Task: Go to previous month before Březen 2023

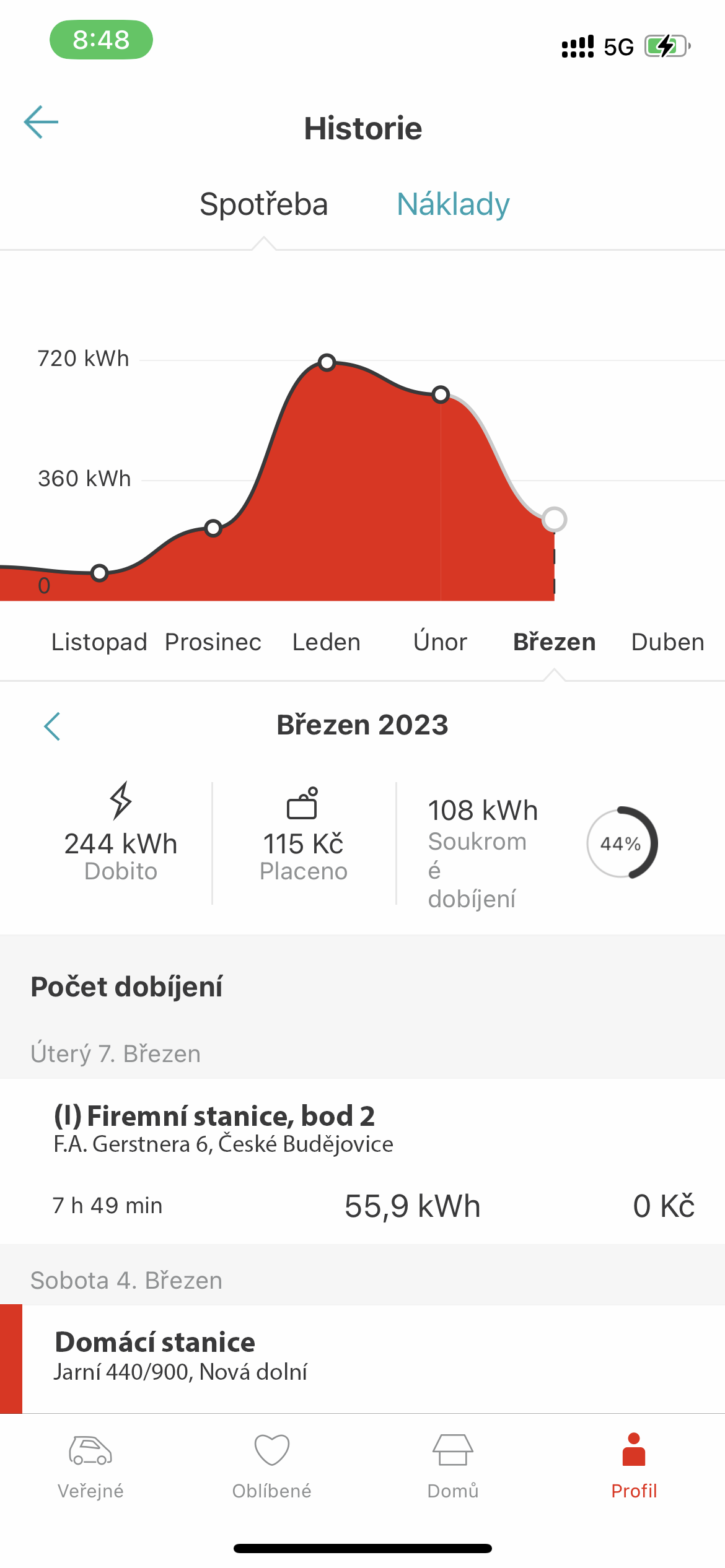Action: coord(52,726)
